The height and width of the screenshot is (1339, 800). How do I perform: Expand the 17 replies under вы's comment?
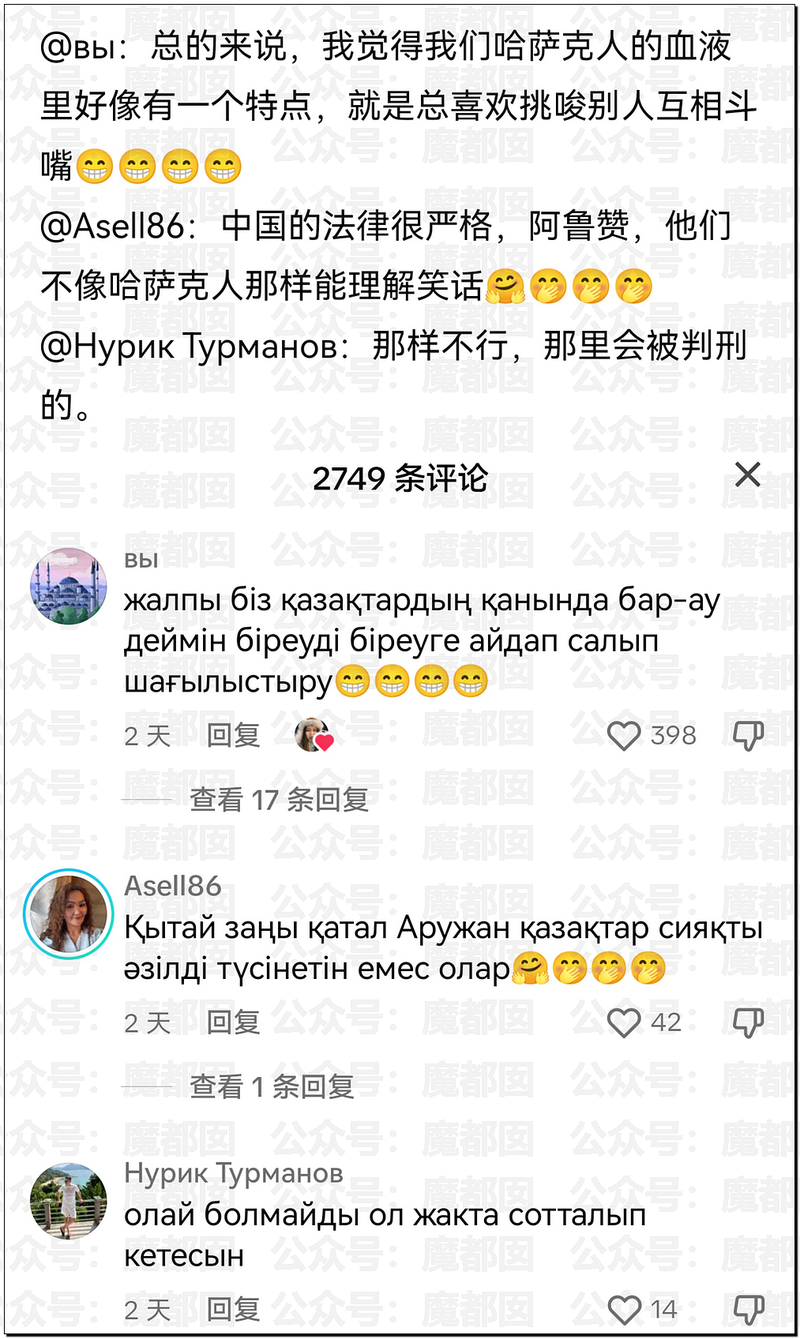279,799
